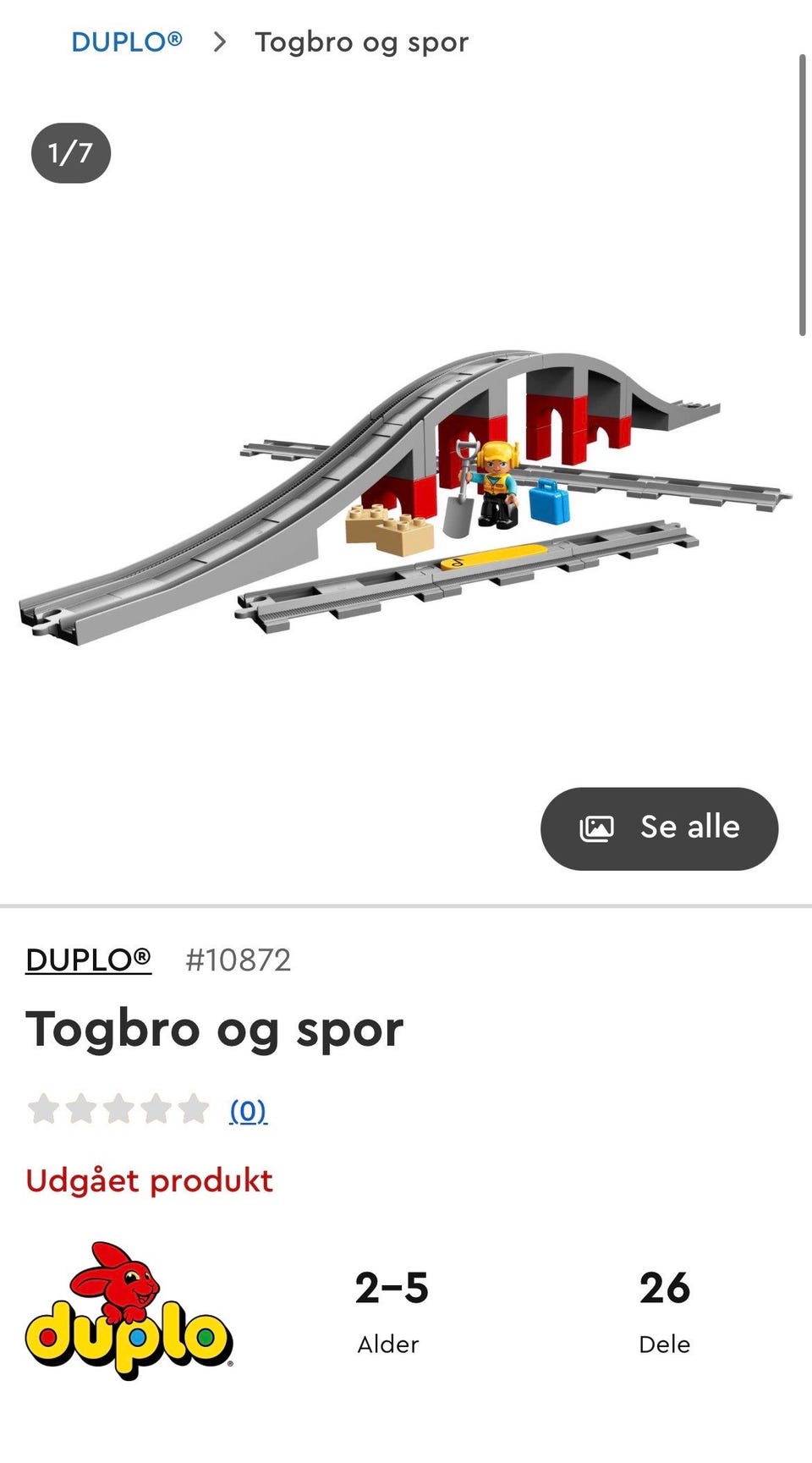This screenshot has width=812, height=1463.
Task: Open the DUPLO® breadcrumb link
Action: [127, 41]
